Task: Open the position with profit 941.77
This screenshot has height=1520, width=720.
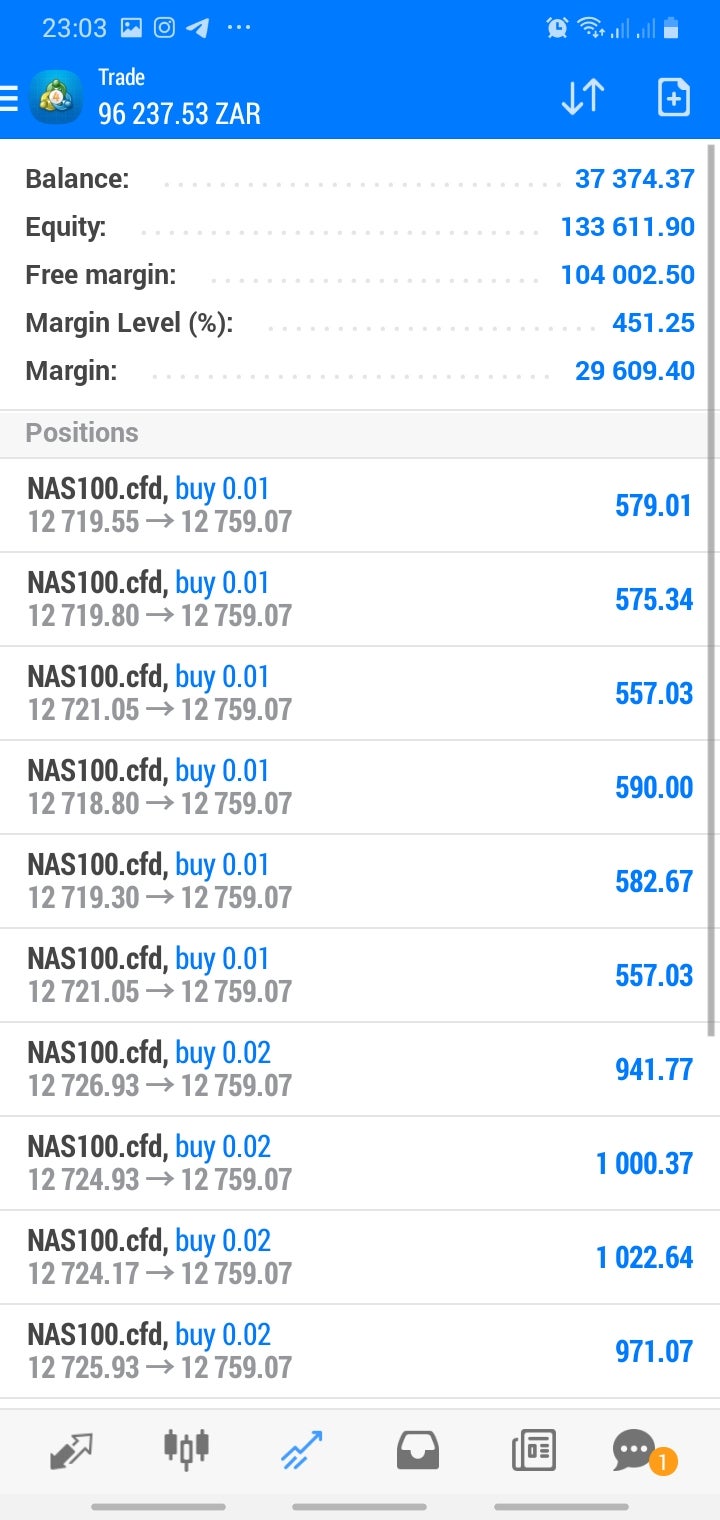Action: click(360, 1070)
